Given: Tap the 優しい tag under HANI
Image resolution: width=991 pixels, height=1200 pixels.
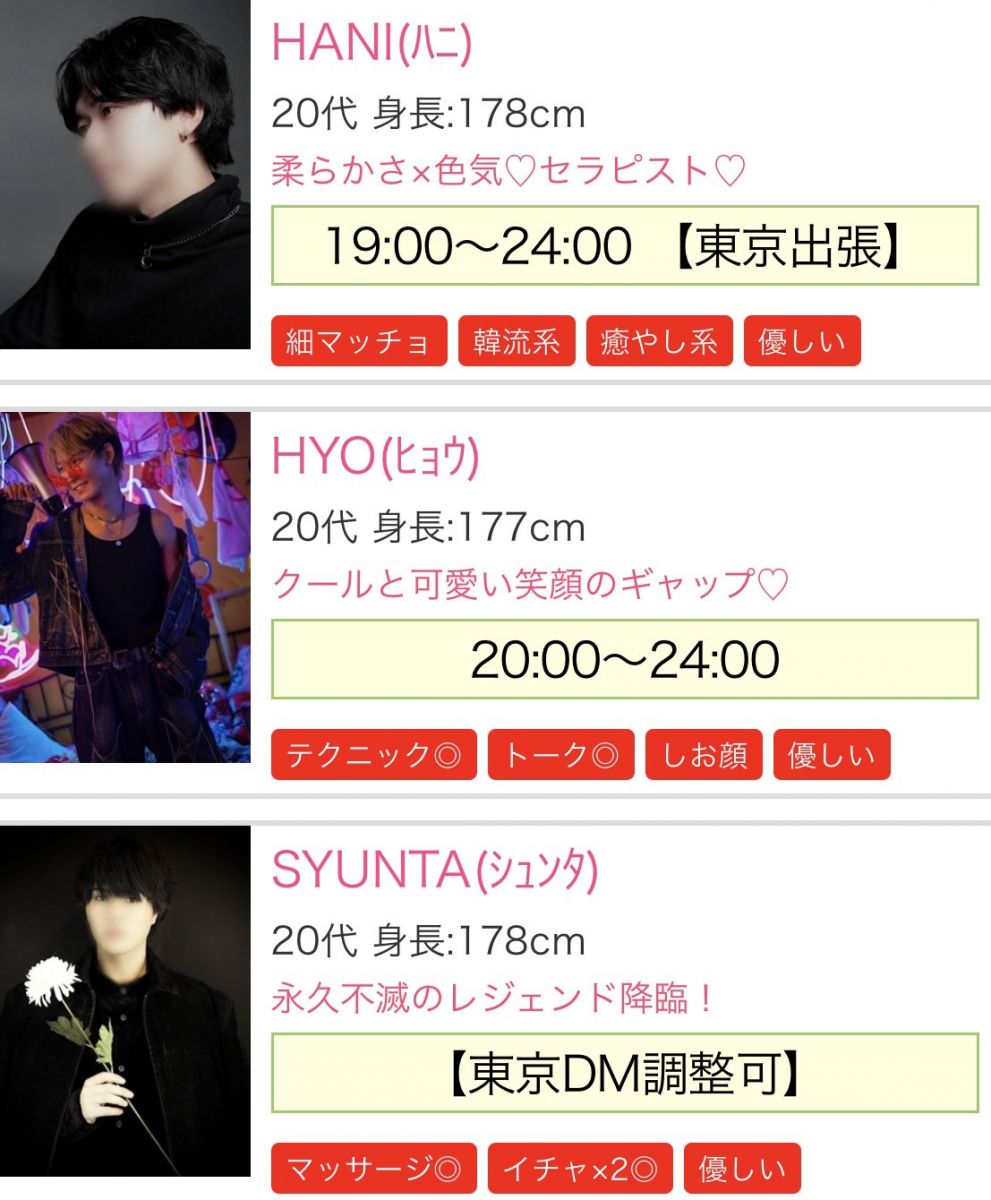Looking at the screenshot, I should click(x=801, y=342).
